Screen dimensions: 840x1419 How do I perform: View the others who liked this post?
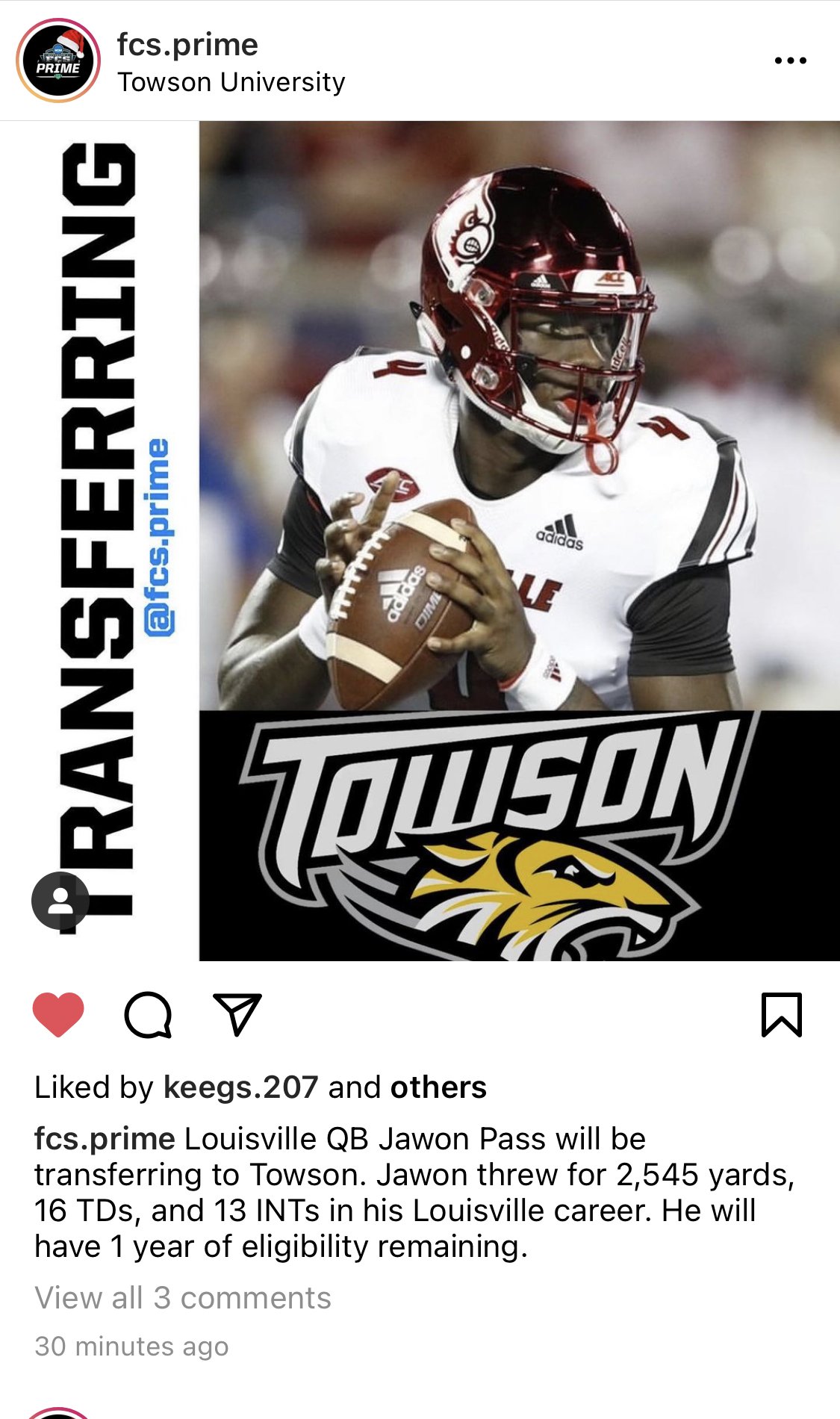438,1087
